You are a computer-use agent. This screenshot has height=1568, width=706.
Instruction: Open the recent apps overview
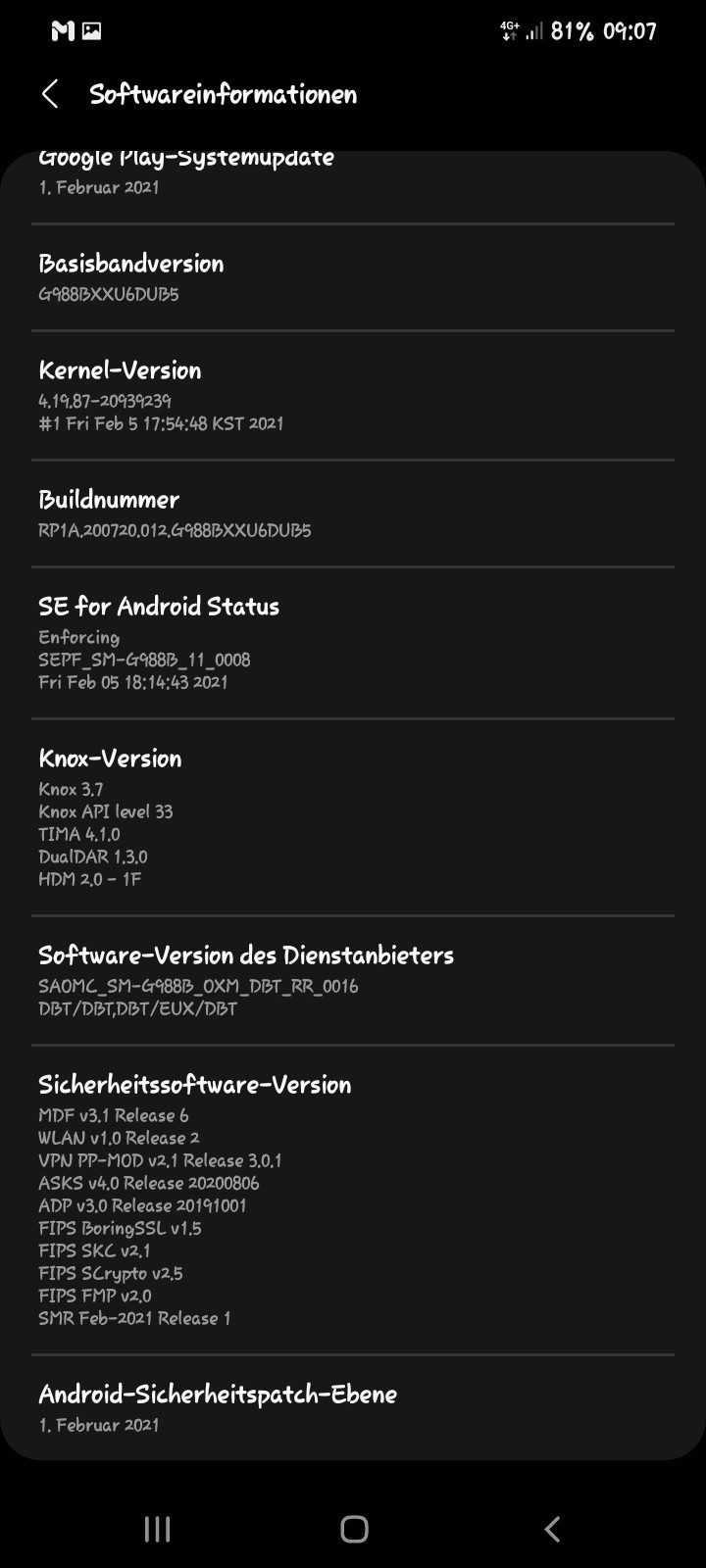coord(157,1529)
